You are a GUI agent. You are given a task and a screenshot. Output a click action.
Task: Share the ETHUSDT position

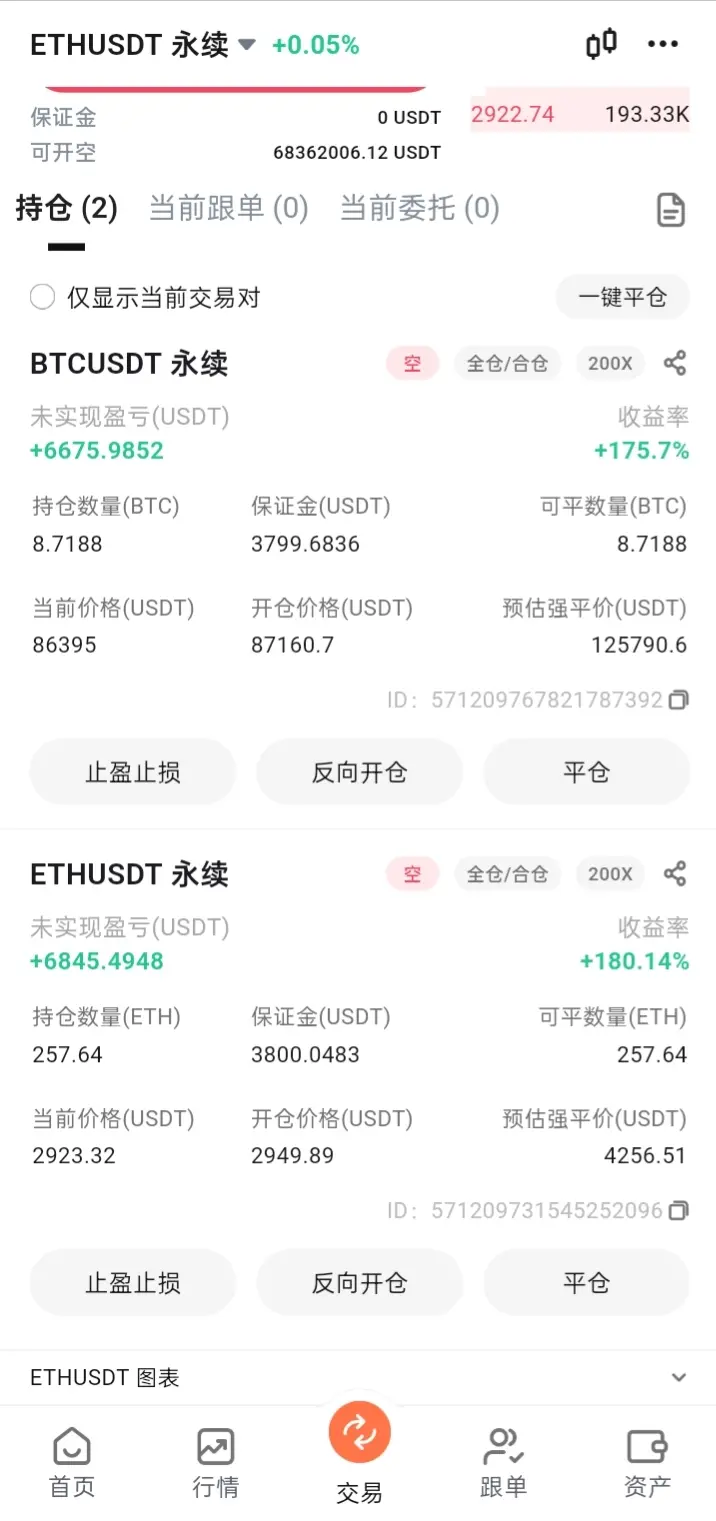(675, 874)
